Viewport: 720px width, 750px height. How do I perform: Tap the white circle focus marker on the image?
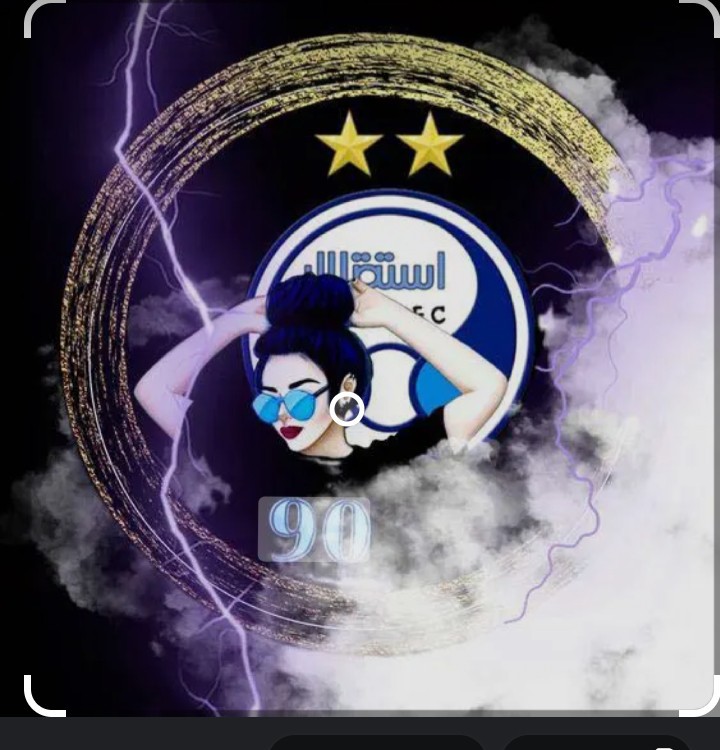click(347, 408)
